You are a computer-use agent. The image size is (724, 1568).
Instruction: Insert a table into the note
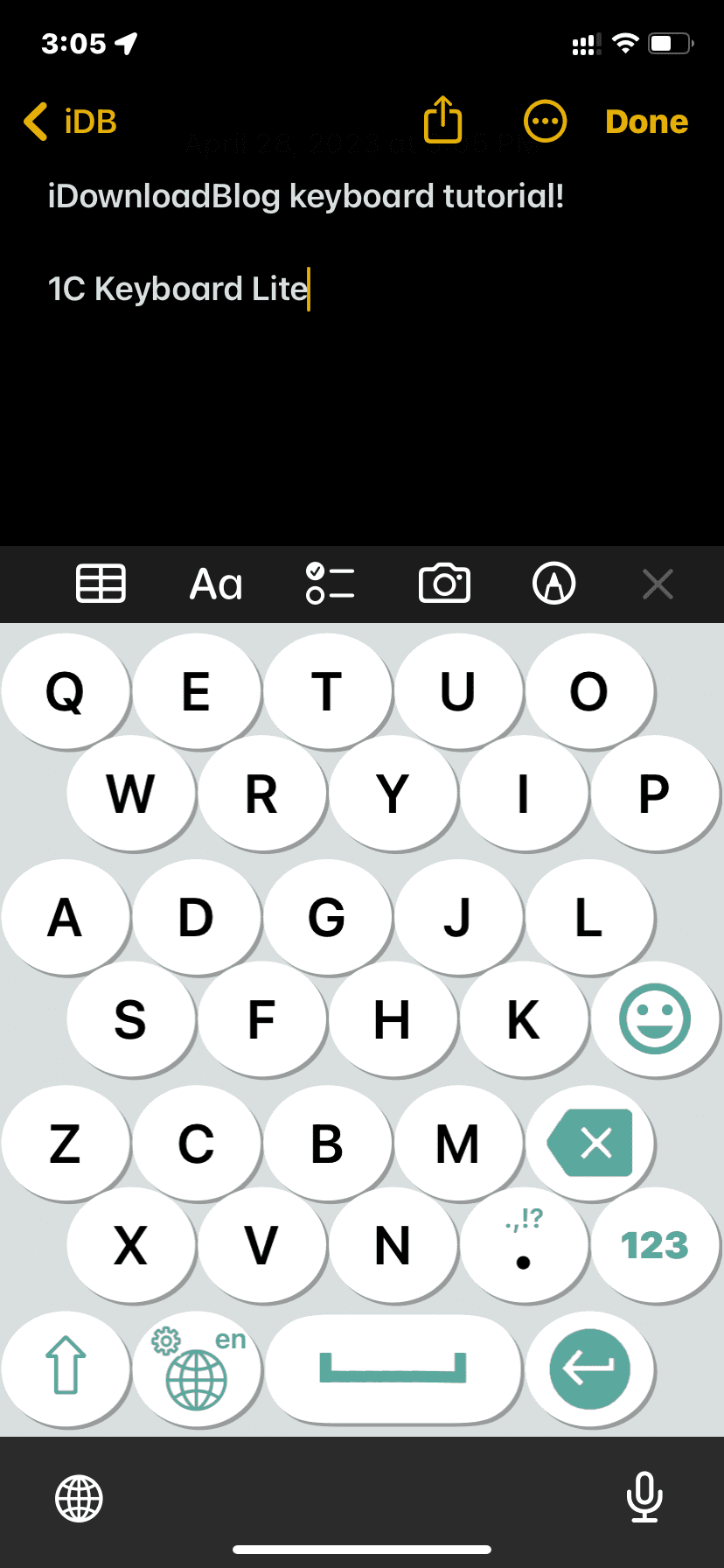tap(101, 584)
